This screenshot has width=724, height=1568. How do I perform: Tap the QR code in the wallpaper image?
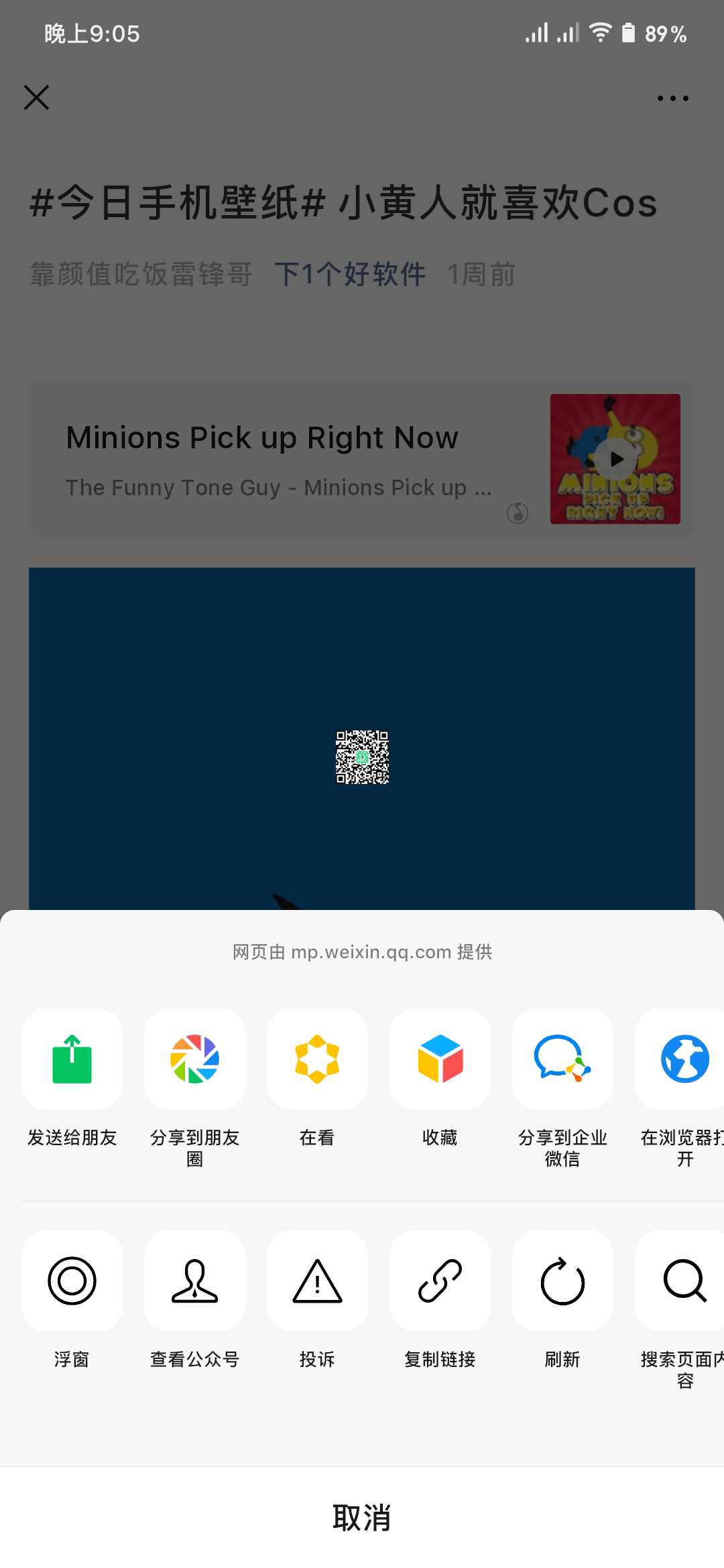pyautogui.click(x=362, y=755)
